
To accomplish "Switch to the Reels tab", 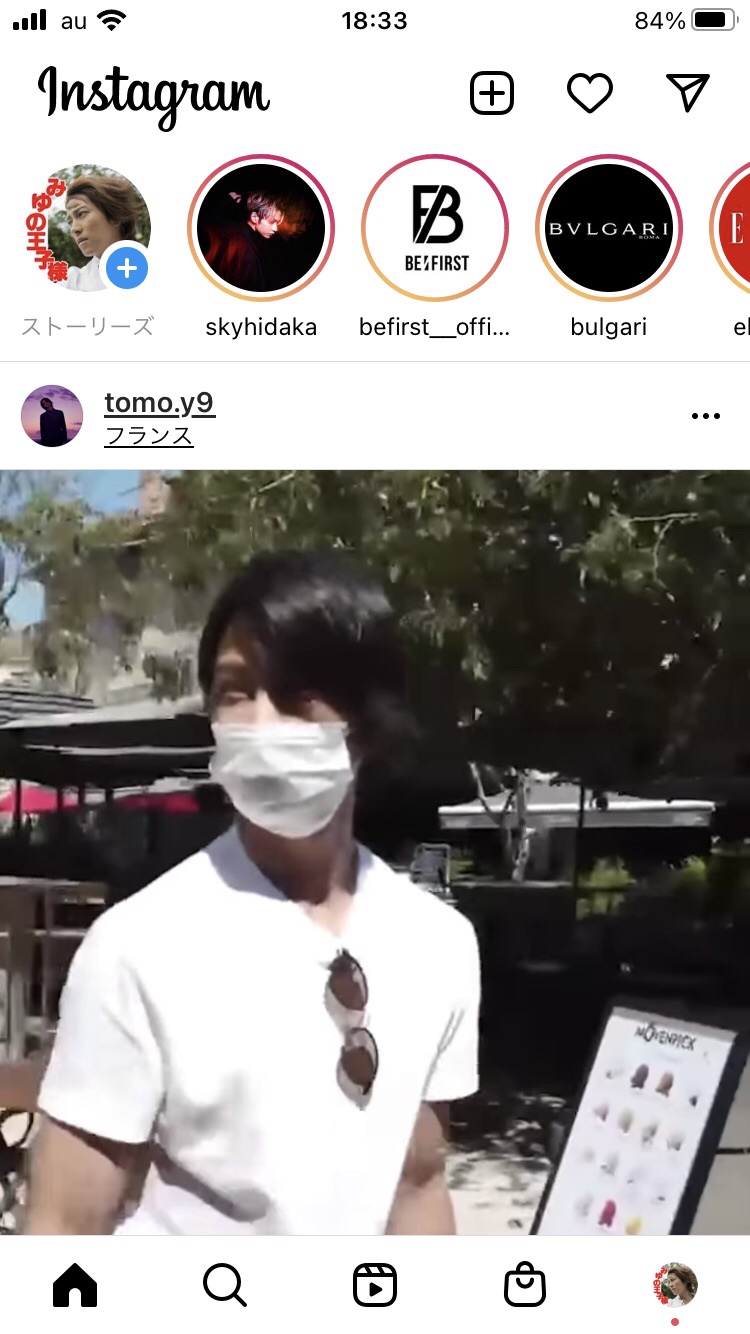I will click(375, 1285).
